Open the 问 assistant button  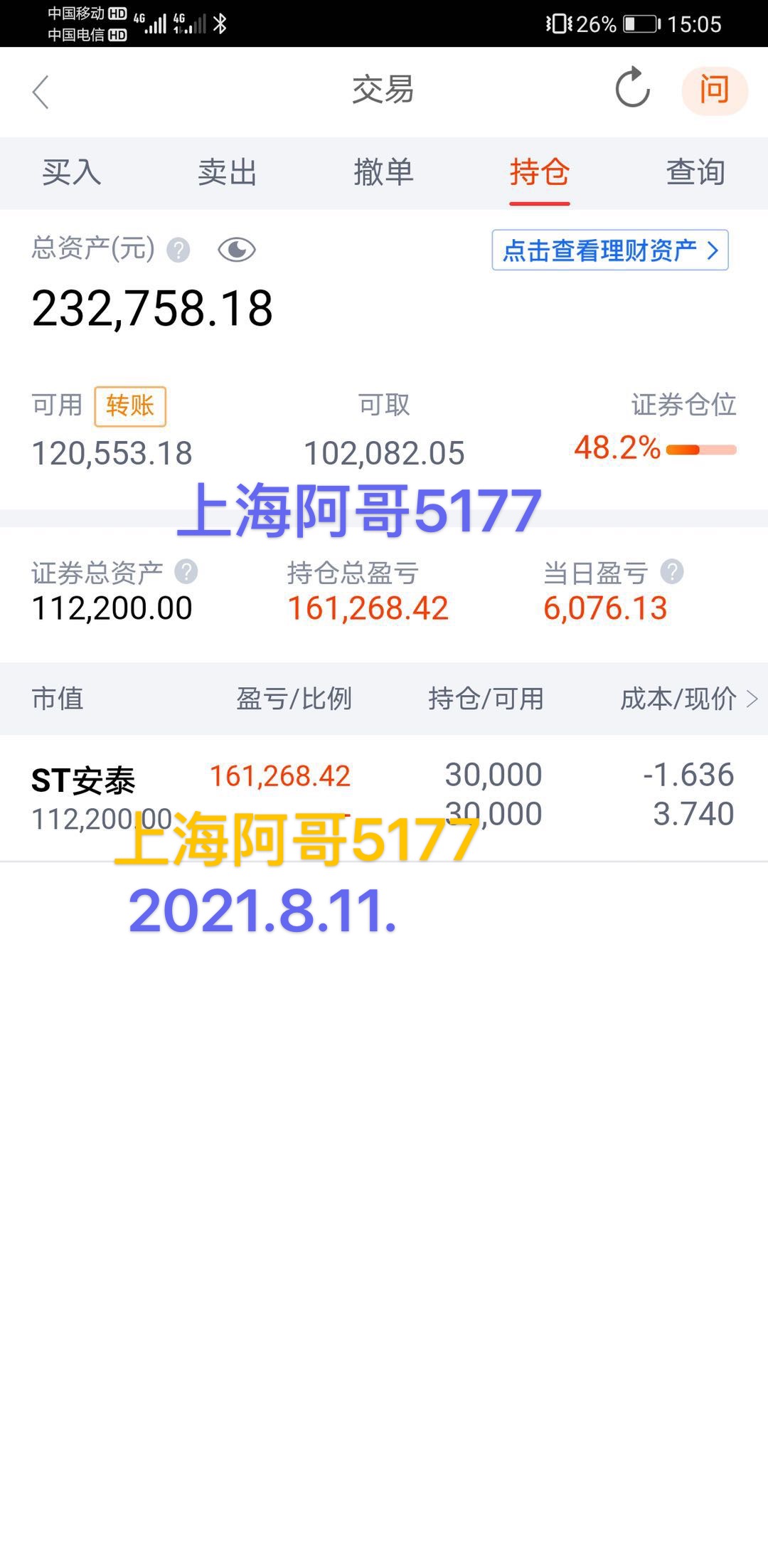click(714, 90)
